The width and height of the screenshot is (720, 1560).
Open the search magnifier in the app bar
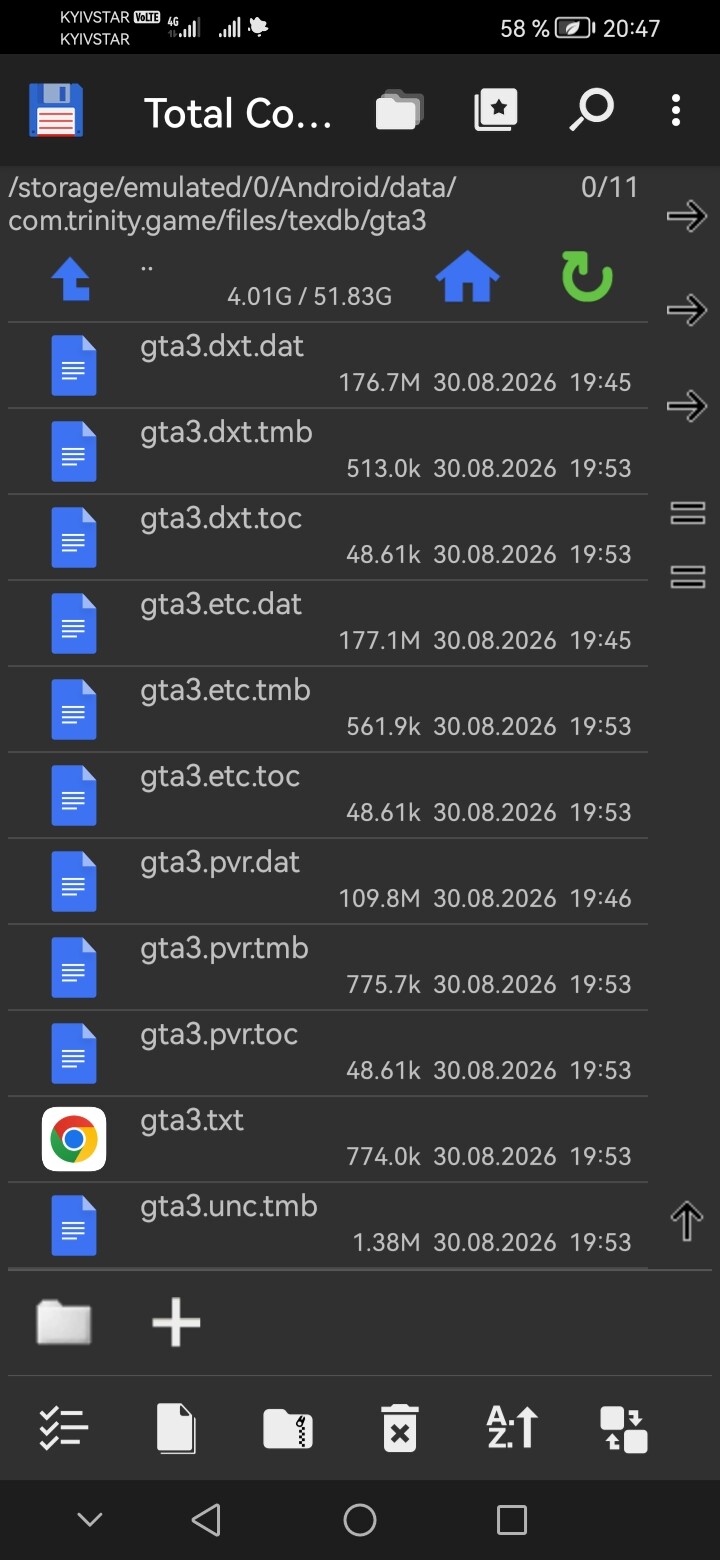[591, 110]
